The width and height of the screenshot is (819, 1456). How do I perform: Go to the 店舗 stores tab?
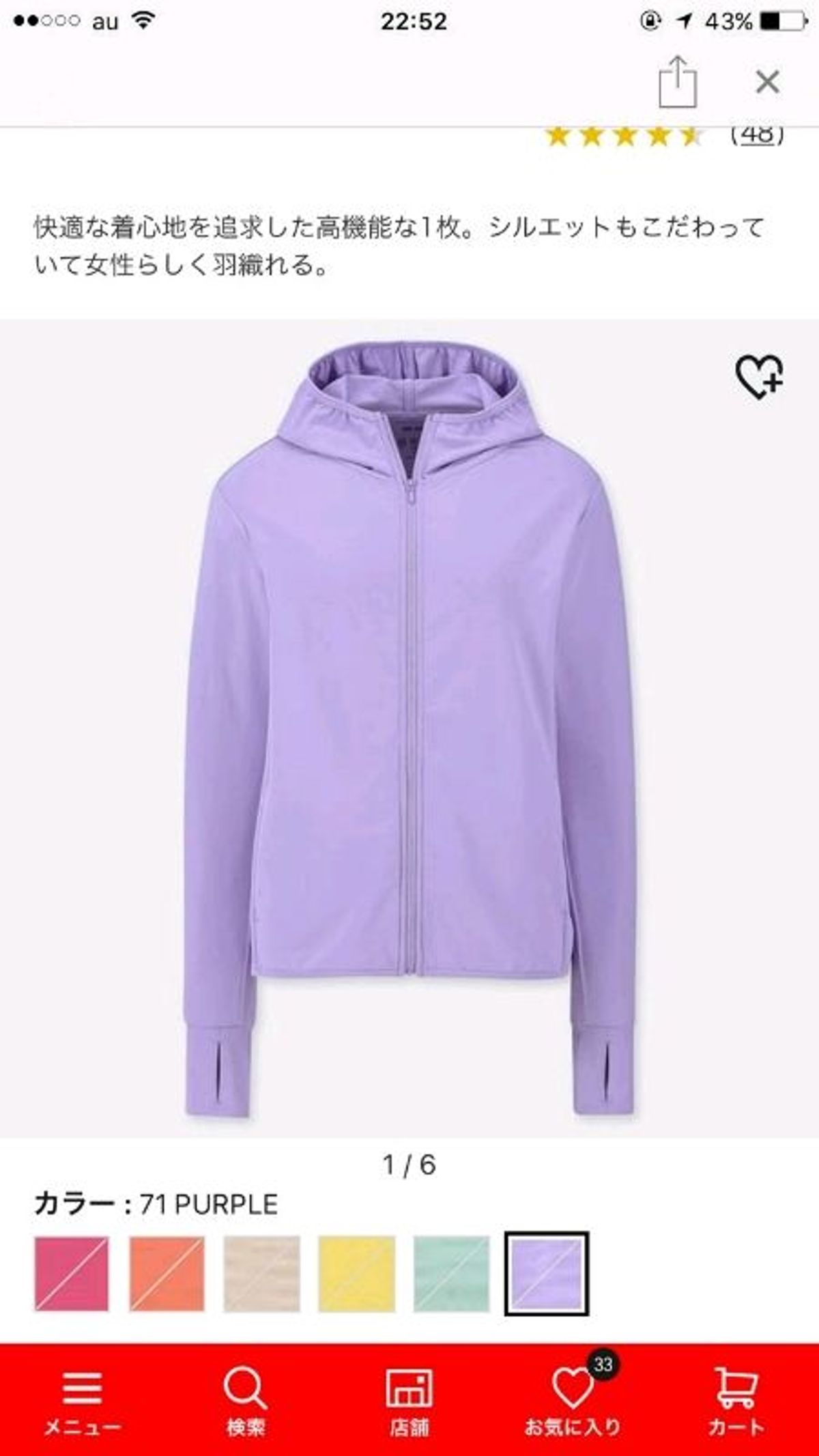pos(409,1399)
